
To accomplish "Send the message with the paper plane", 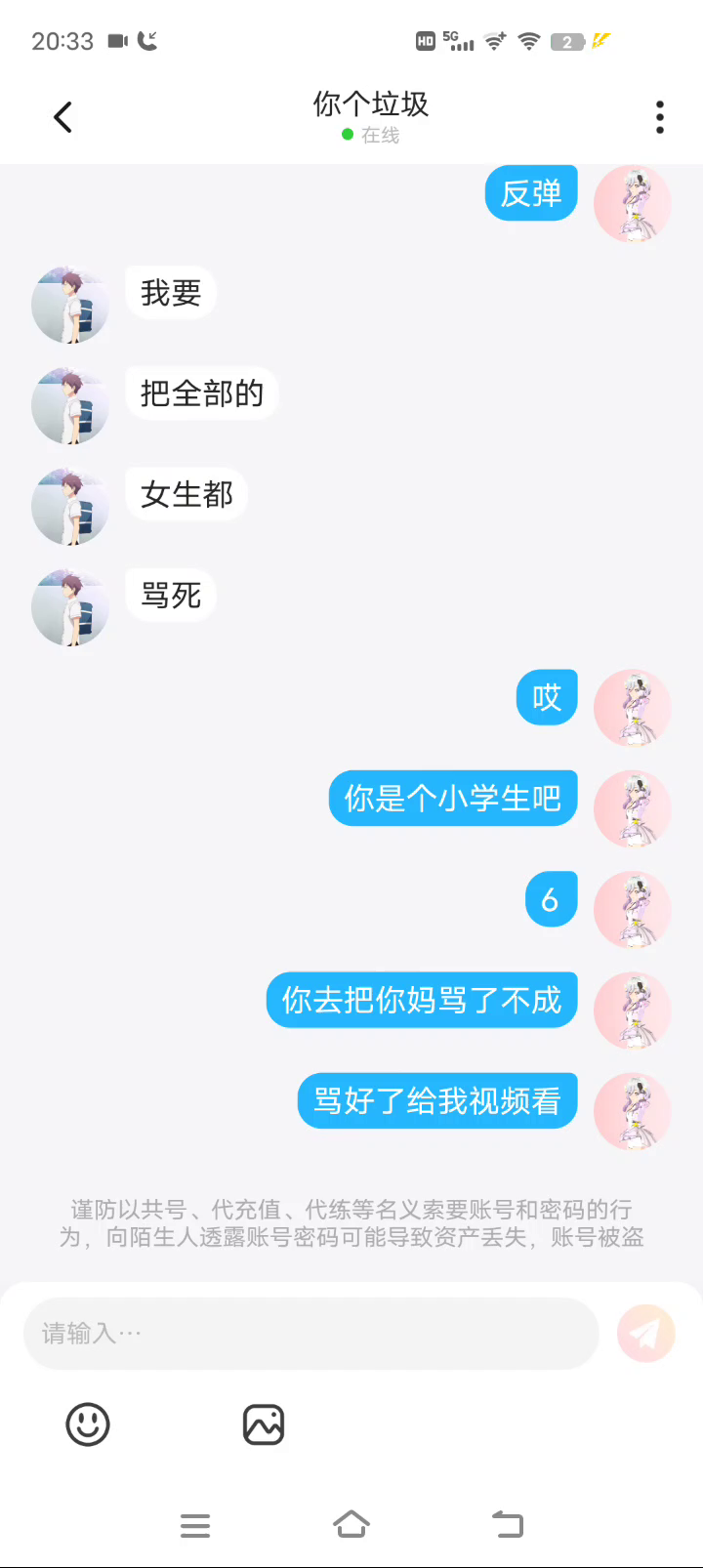I will (645, 1333).
